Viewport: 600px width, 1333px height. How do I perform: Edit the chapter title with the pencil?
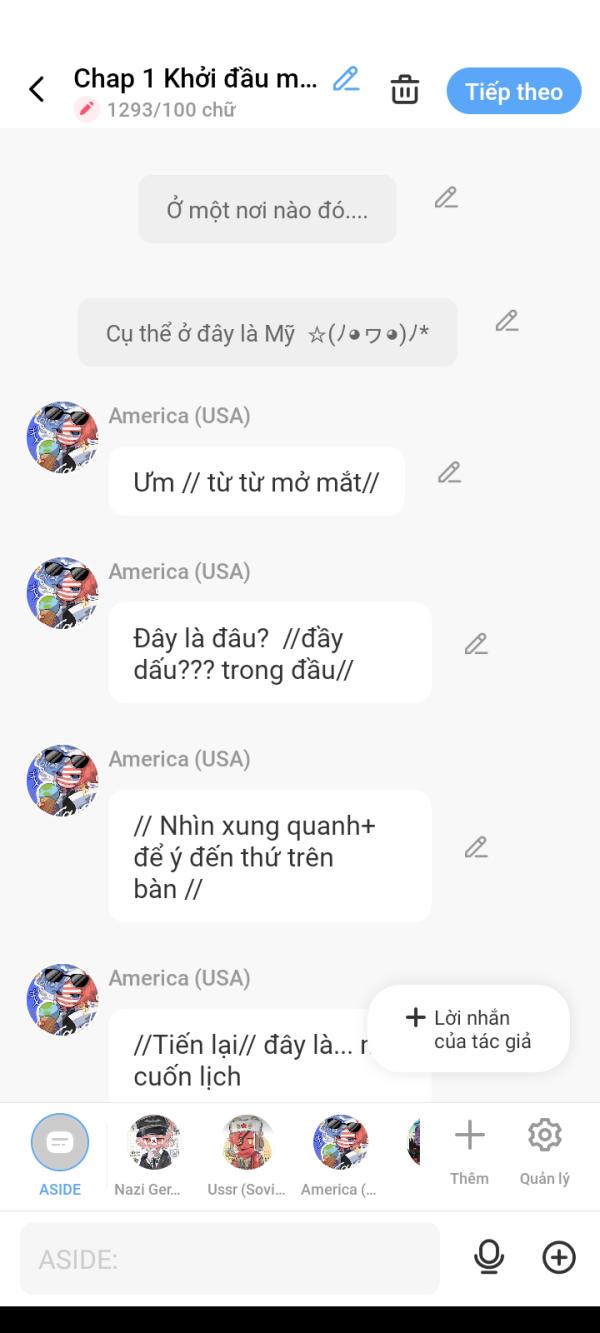coord(346,79)
